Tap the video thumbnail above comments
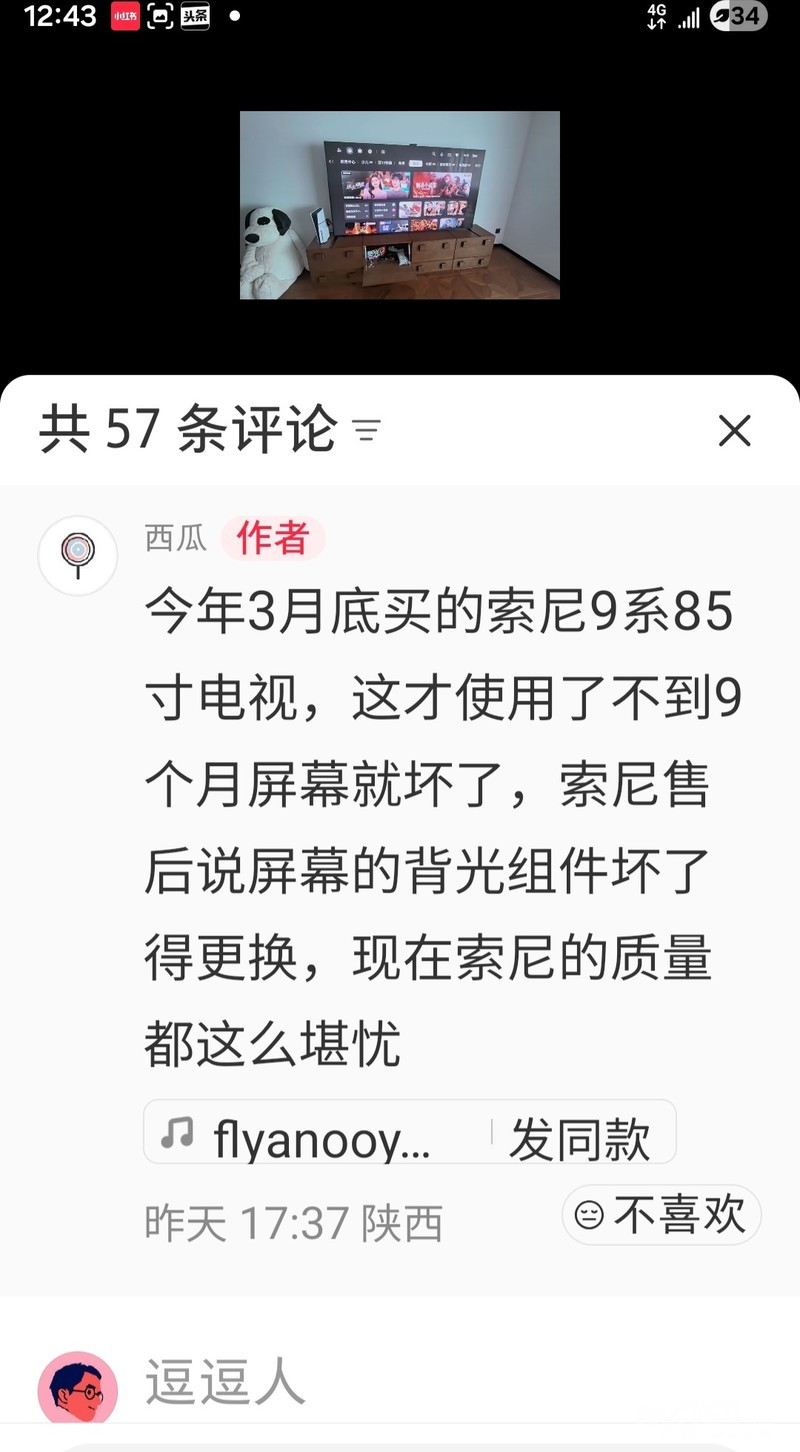800x1452 pixels. [399, 205]
